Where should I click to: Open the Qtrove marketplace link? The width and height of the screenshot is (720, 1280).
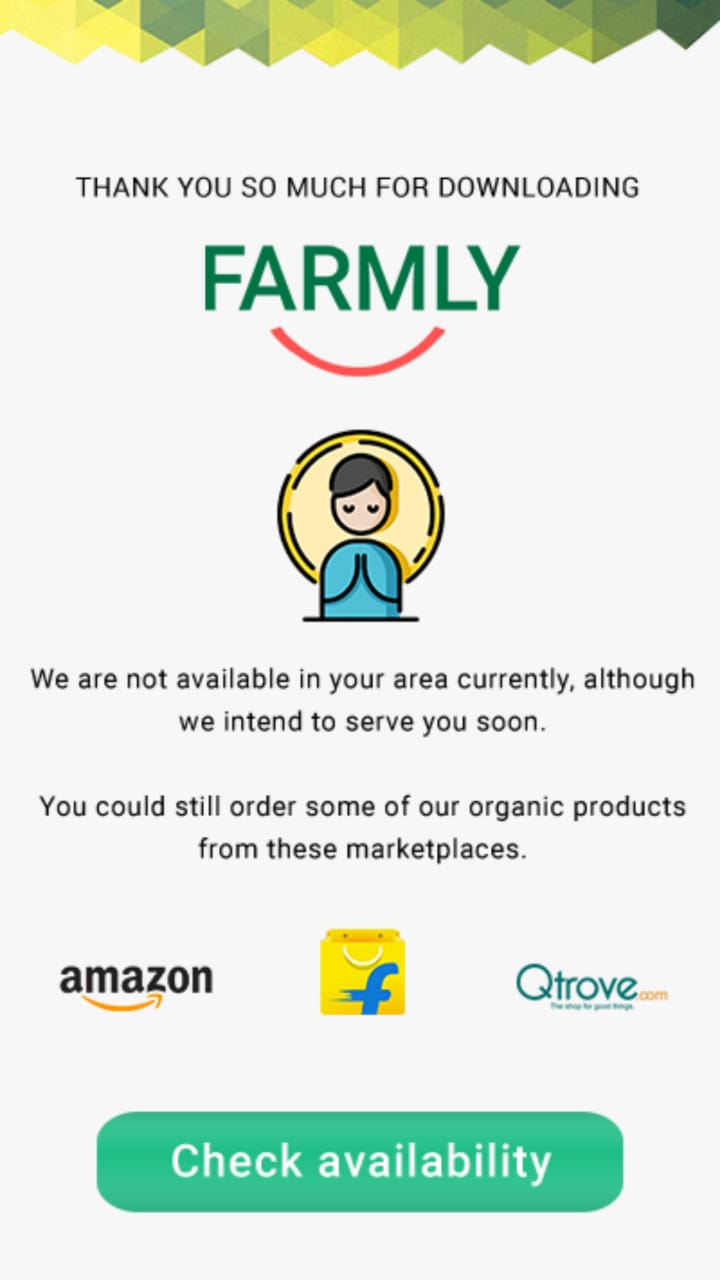tap(590, 986)
